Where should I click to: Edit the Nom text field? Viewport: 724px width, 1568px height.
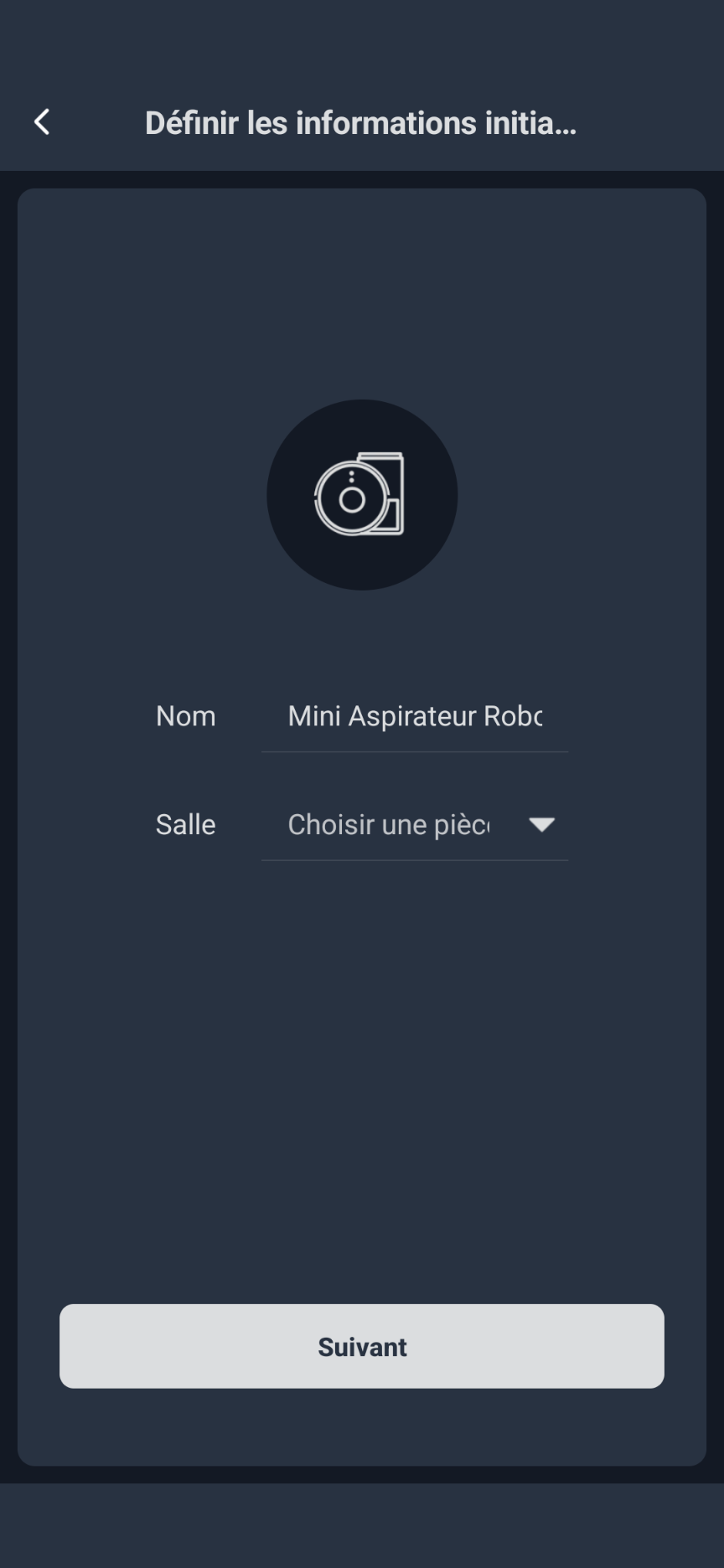[x=415, y=716]
